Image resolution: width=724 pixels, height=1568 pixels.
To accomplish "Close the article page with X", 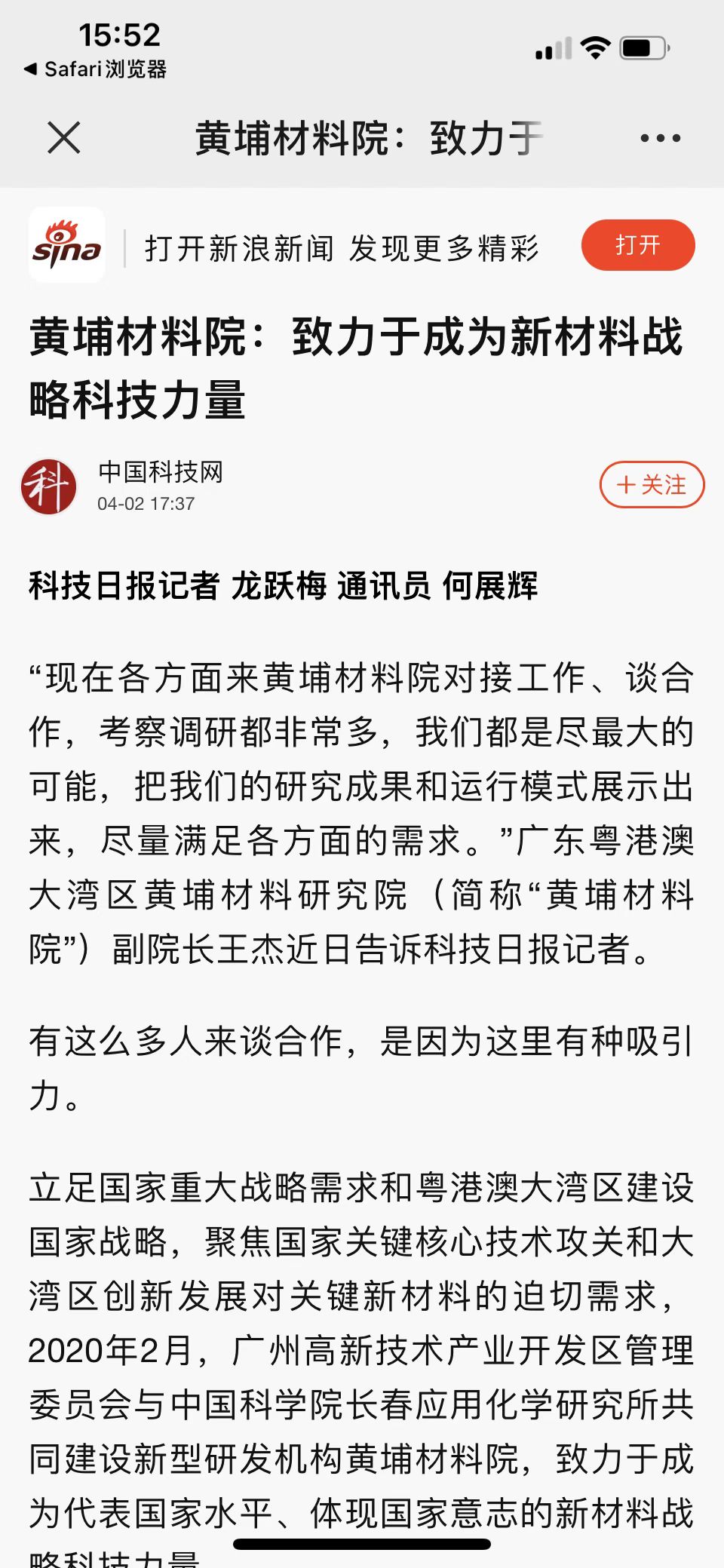I will [64, 138].
